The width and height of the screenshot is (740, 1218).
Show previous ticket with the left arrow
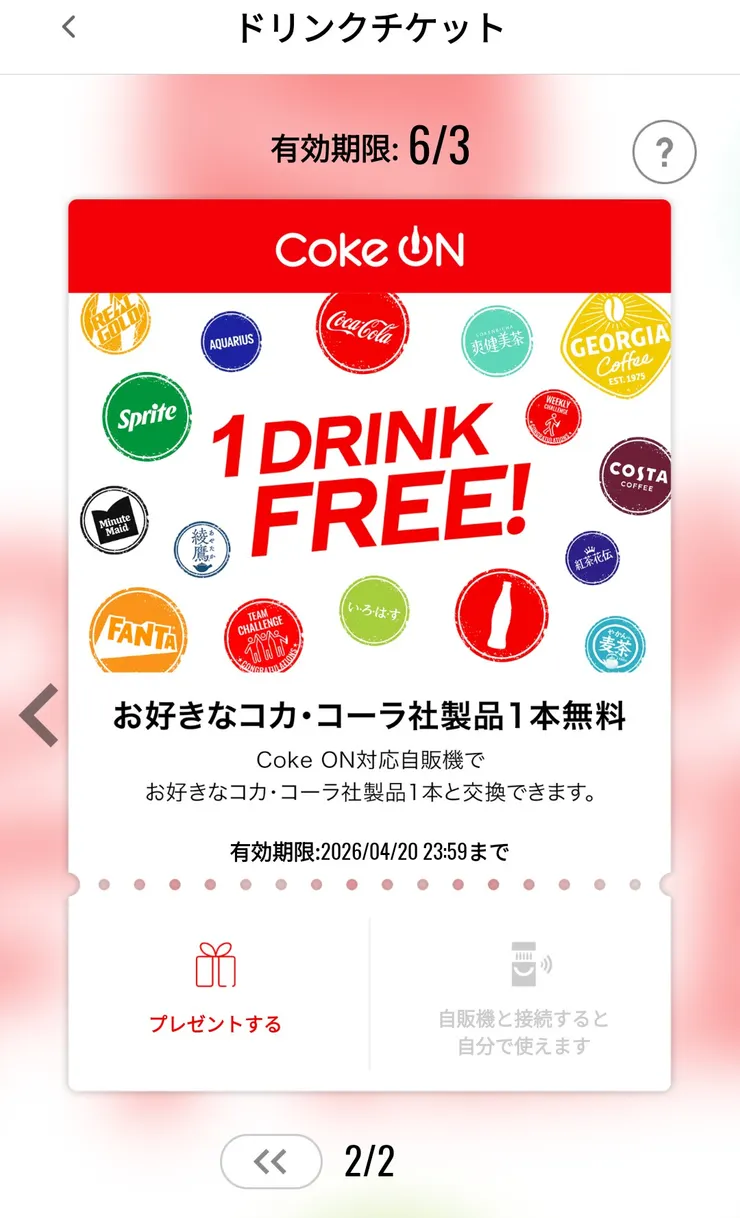coord(36,714)
